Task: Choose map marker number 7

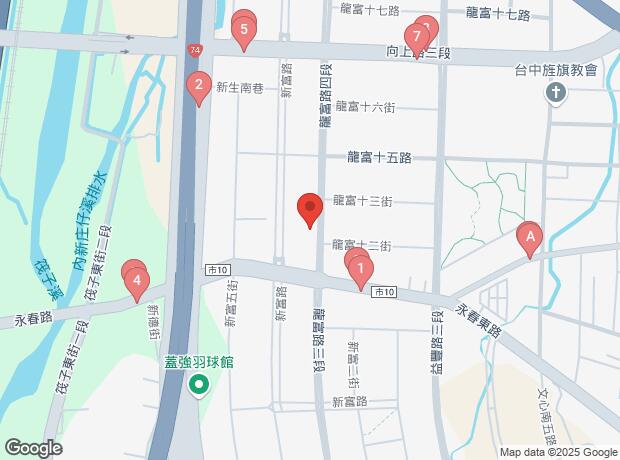Action: [x=417, y=40]
